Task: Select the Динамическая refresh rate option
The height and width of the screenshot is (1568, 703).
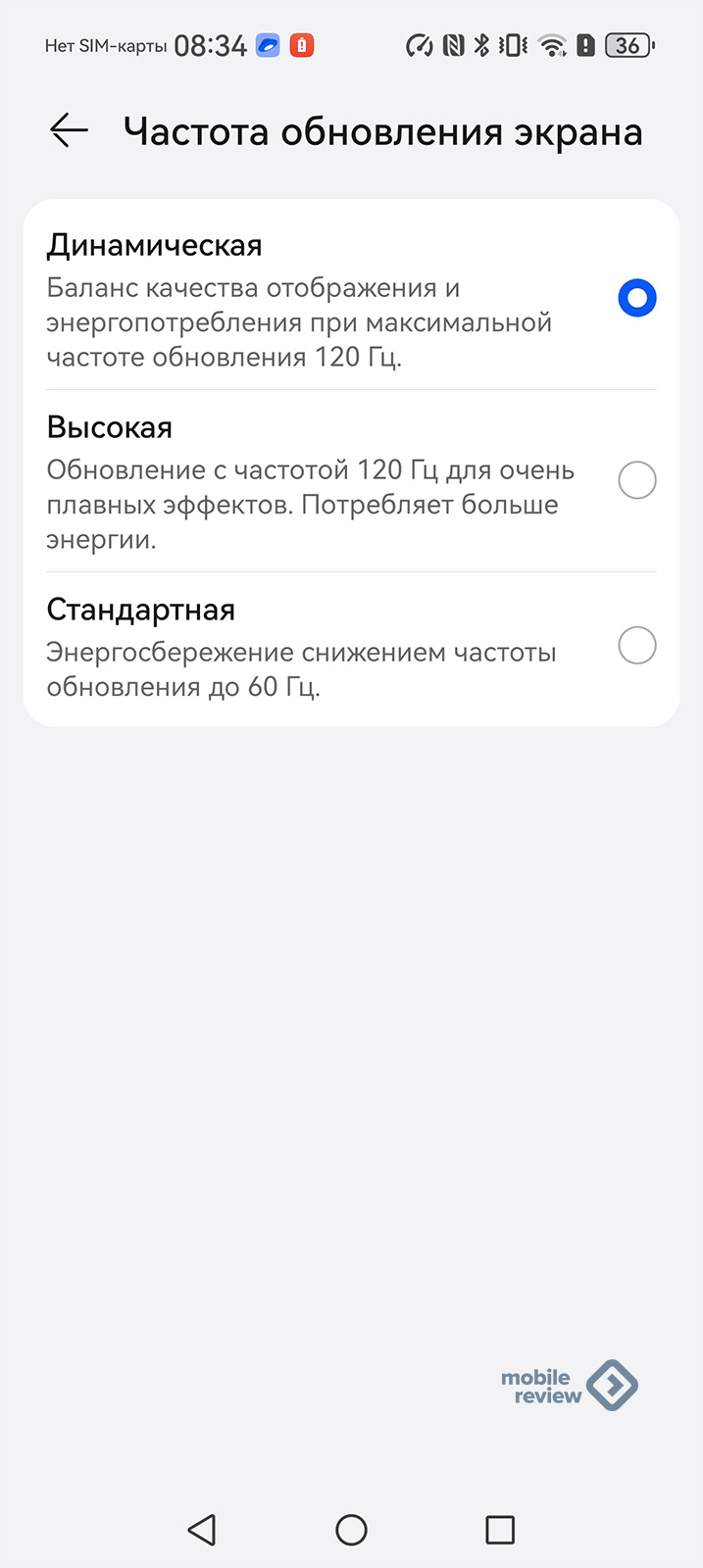Action: pos(351,299)
